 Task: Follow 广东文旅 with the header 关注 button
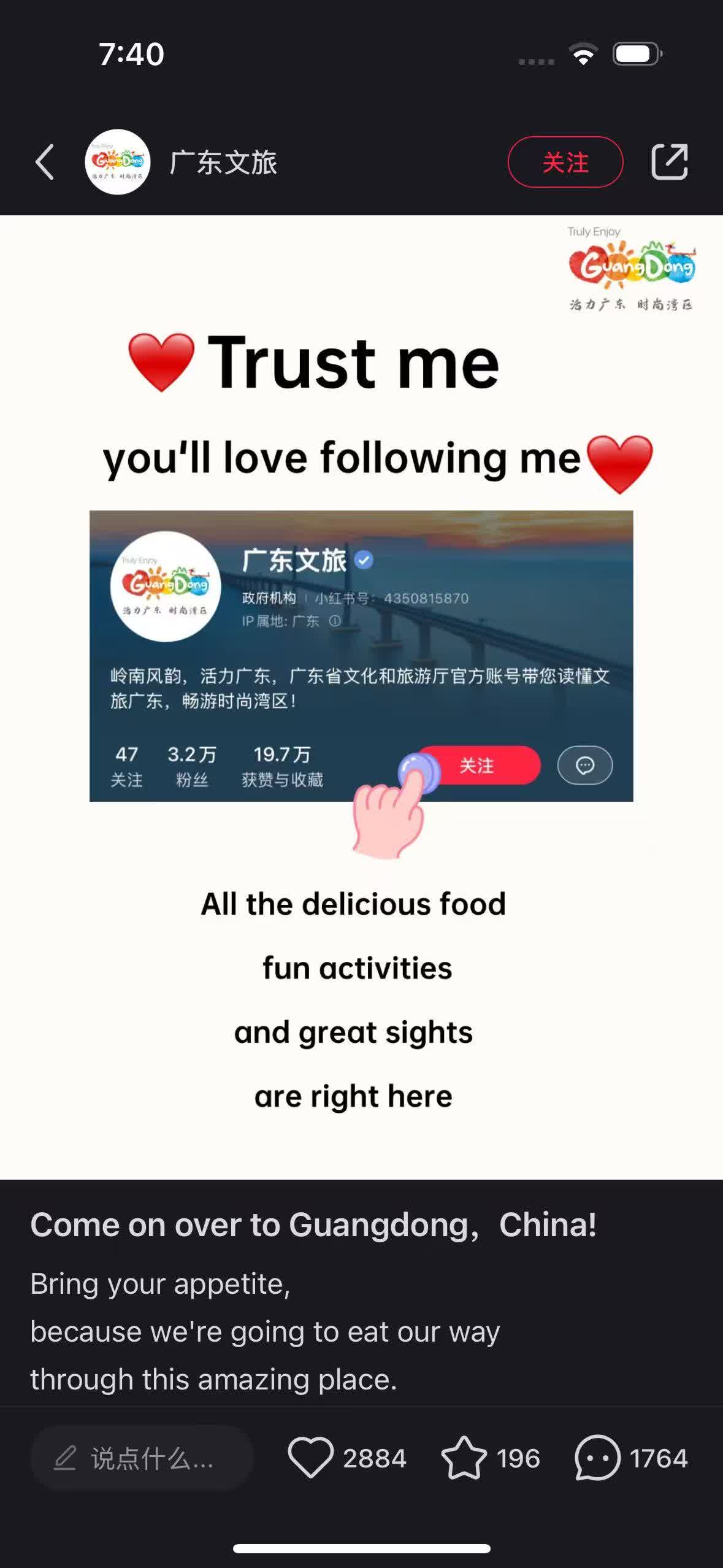(x=565, y=163)
